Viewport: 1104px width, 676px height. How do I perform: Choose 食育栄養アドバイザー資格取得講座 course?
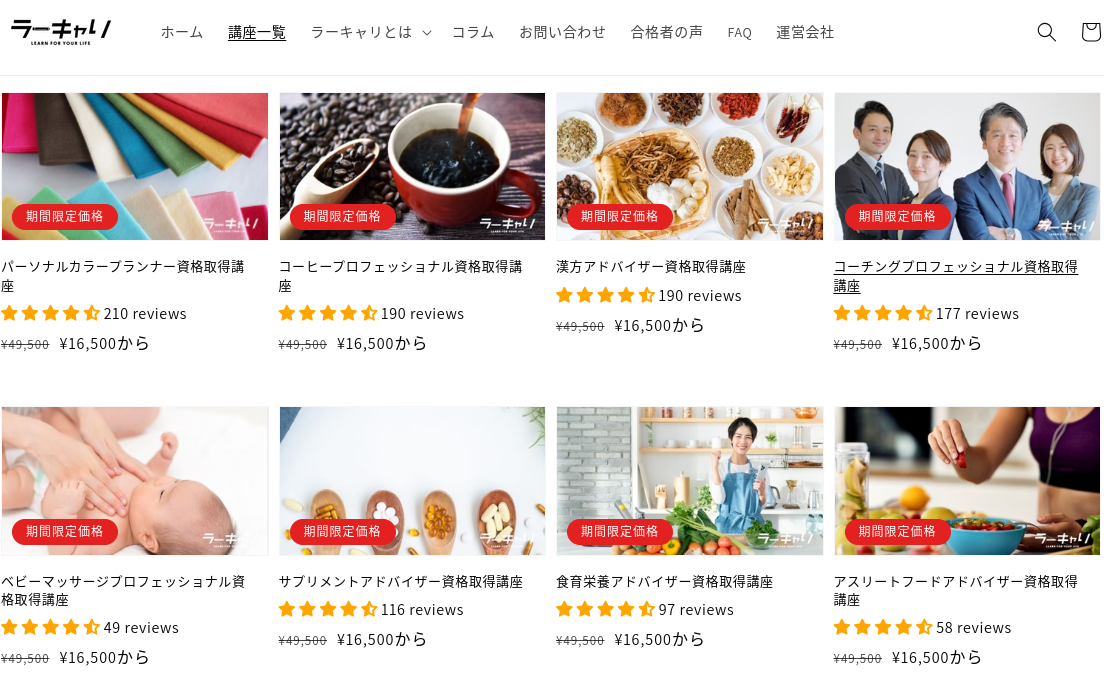click(x=664, y=581)
